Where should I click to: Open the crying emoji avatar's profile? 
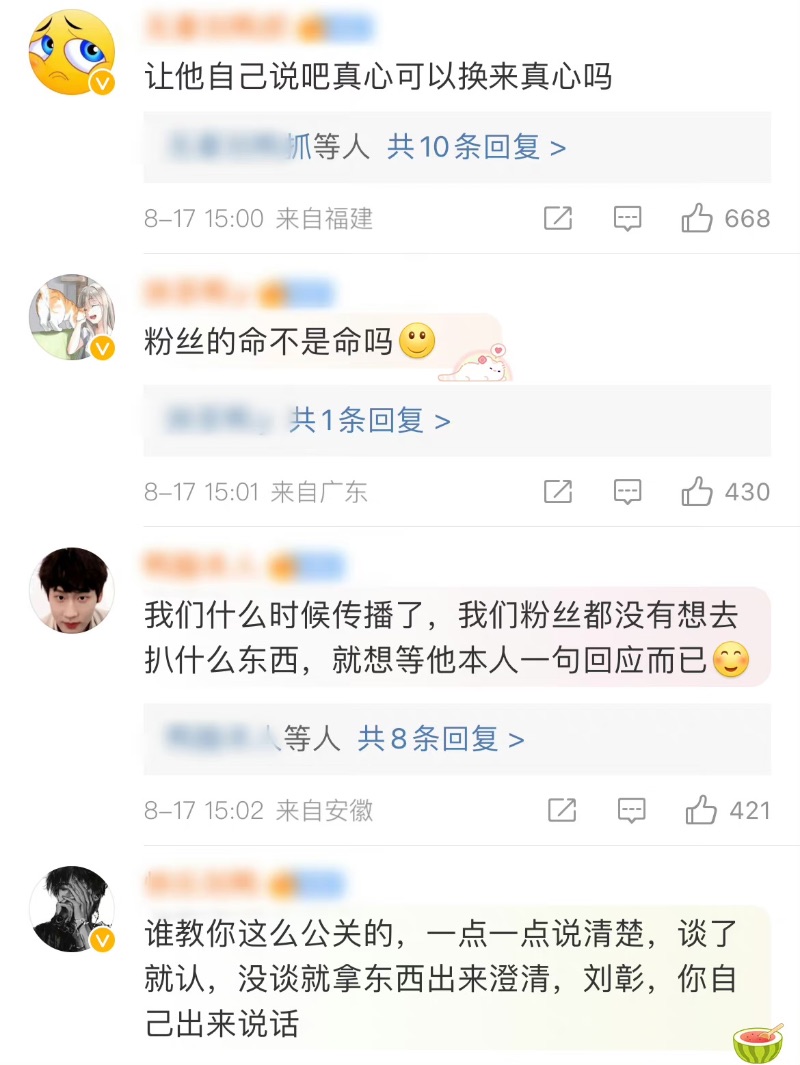pos(71,50)
